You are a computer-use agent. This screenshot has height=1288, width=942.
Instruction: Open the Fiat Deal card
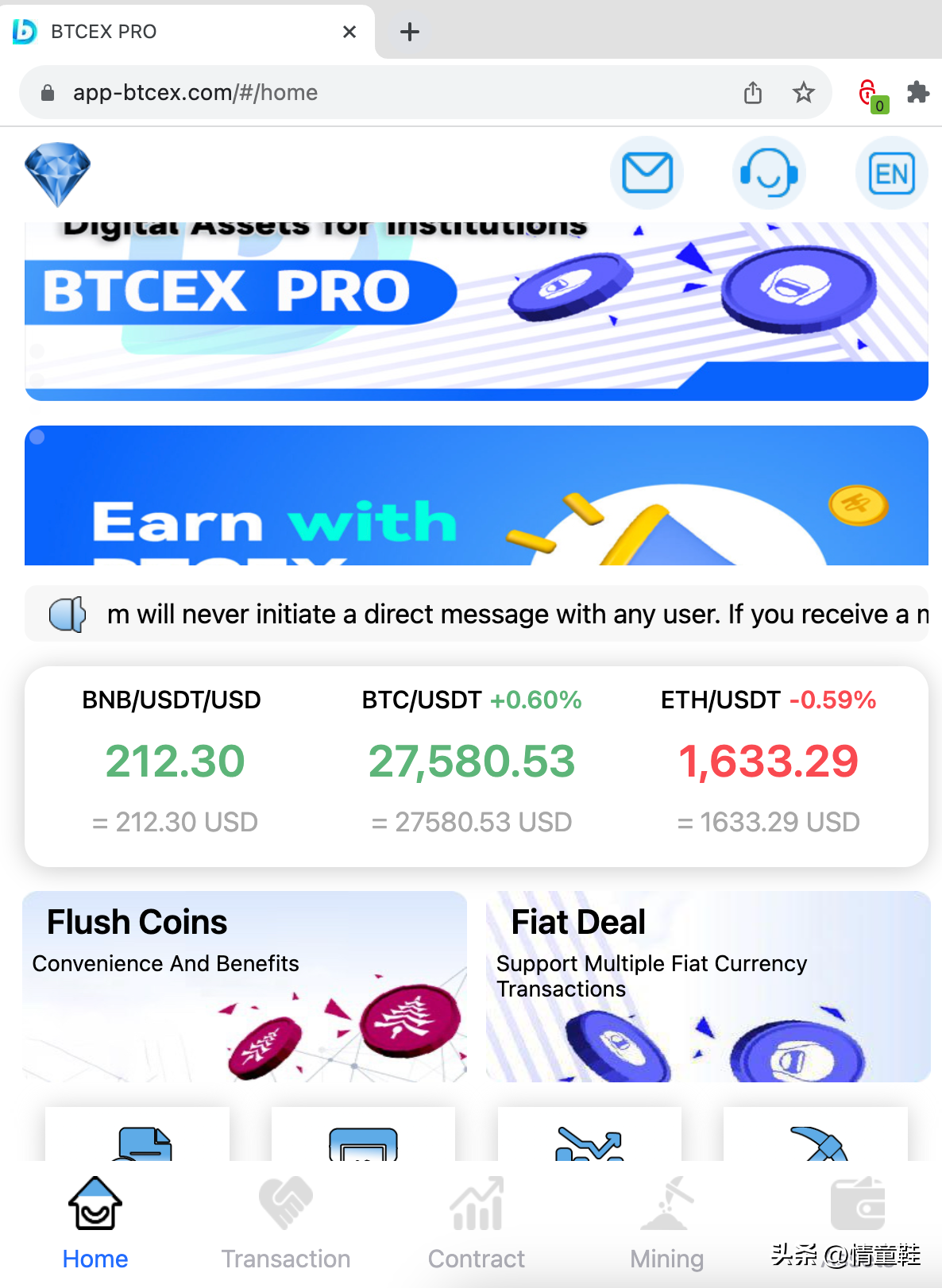coord(708,986)
